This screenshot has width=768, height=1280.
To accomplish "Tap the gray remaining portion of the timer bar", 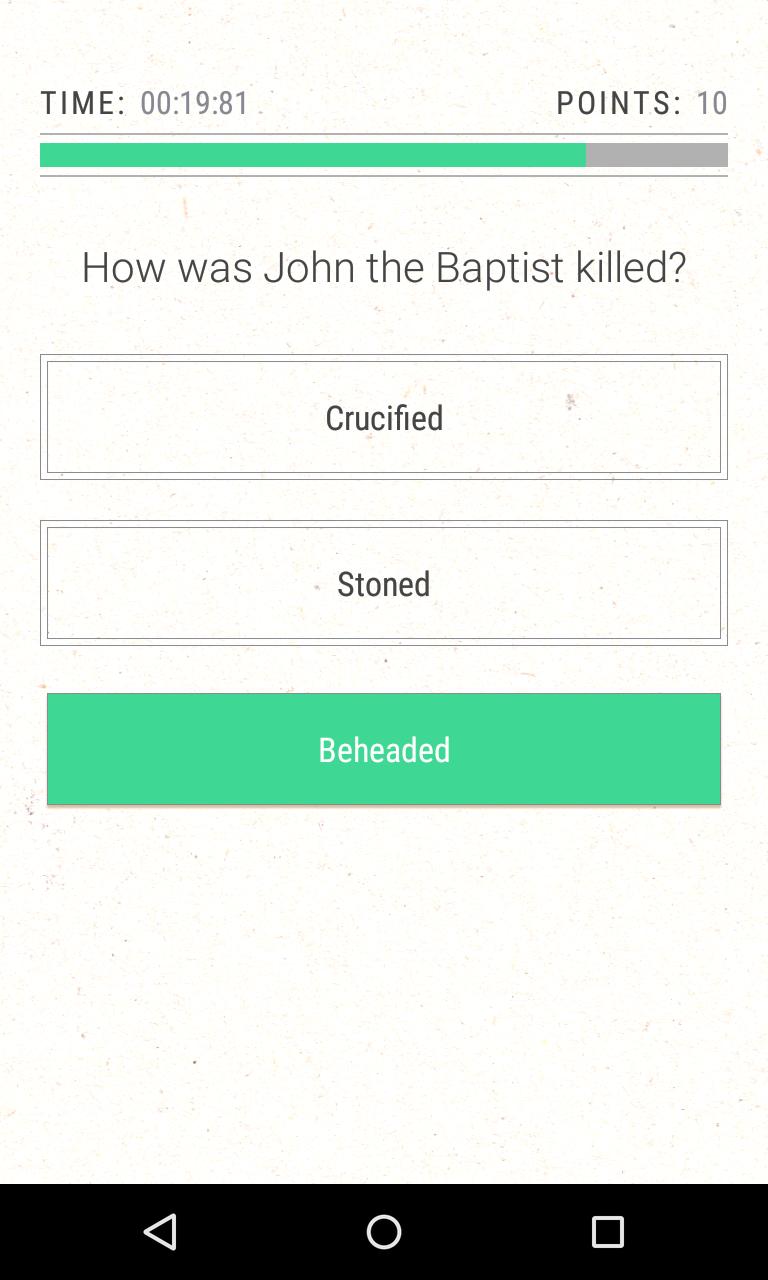I will (x=657, y=155).
